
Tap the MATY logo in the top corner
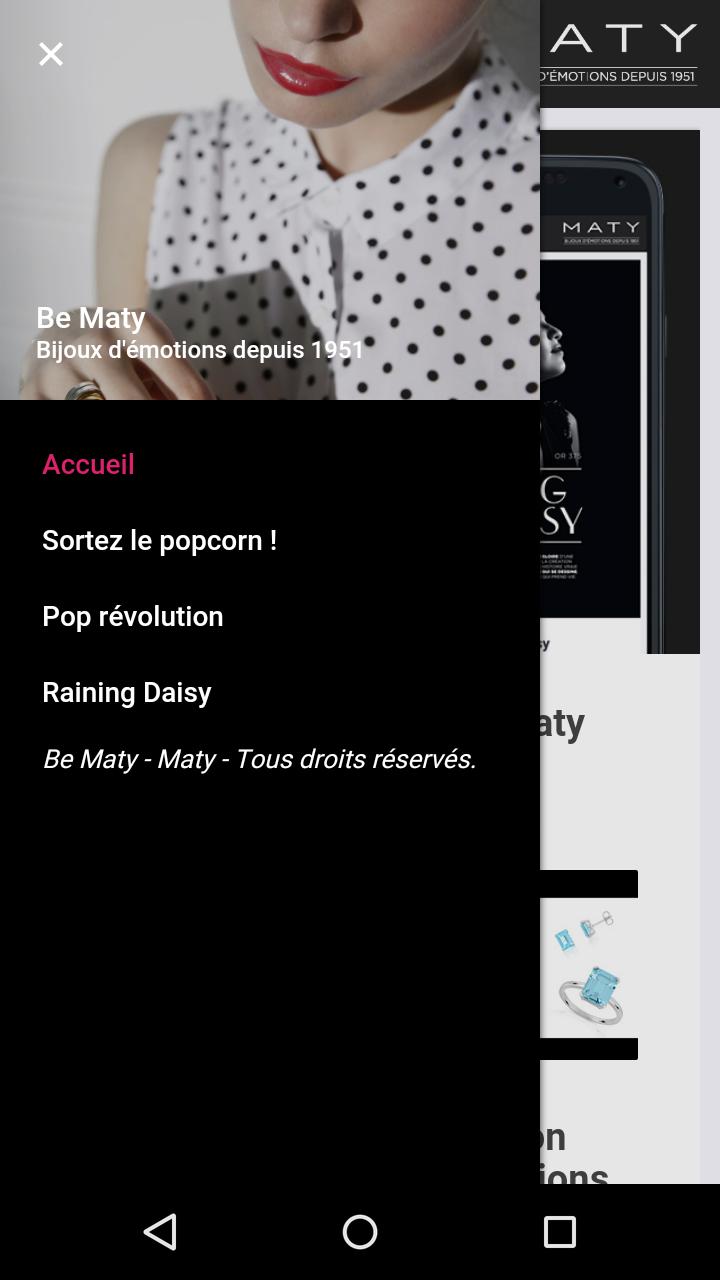pos(628,40)
